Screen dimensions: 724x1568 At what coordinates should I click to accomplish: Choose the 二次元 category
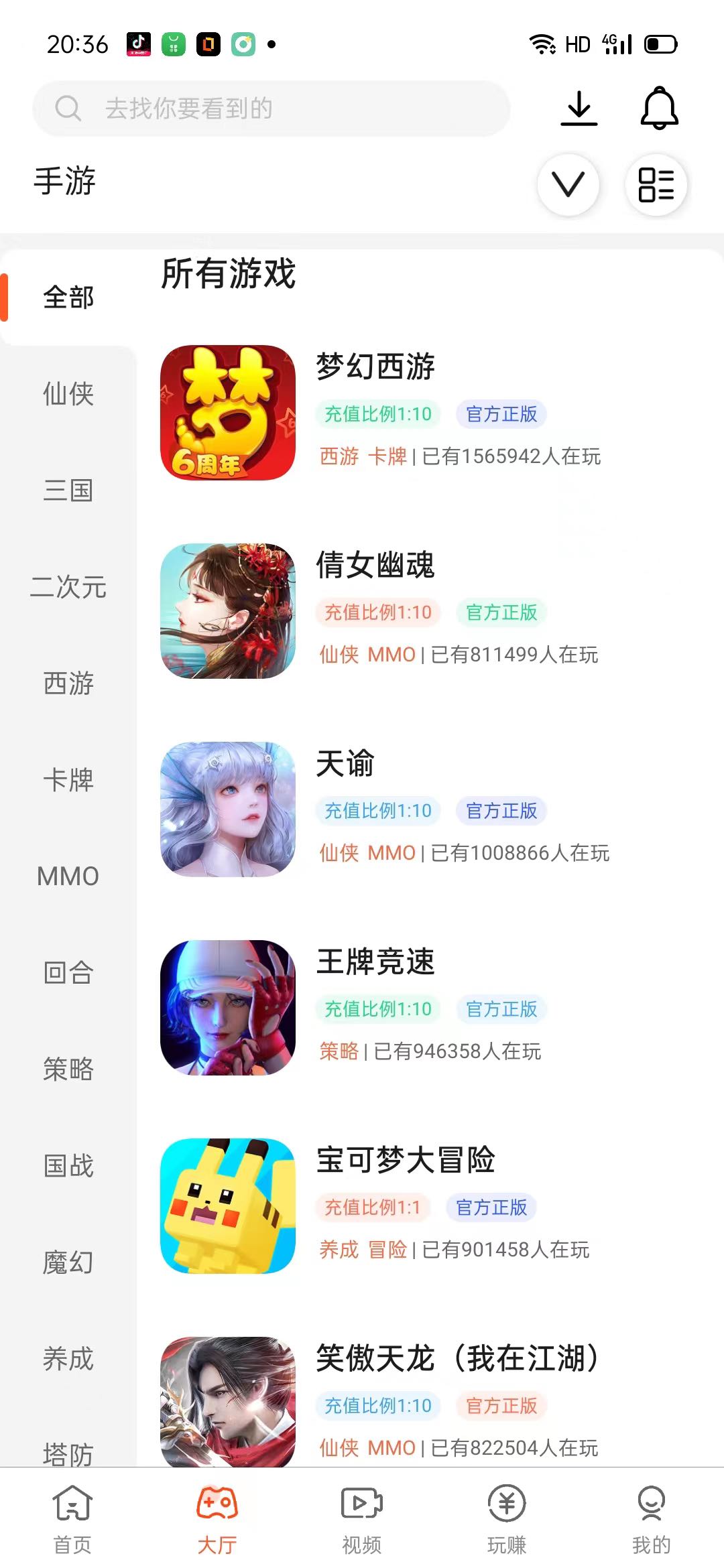[68, 587]
